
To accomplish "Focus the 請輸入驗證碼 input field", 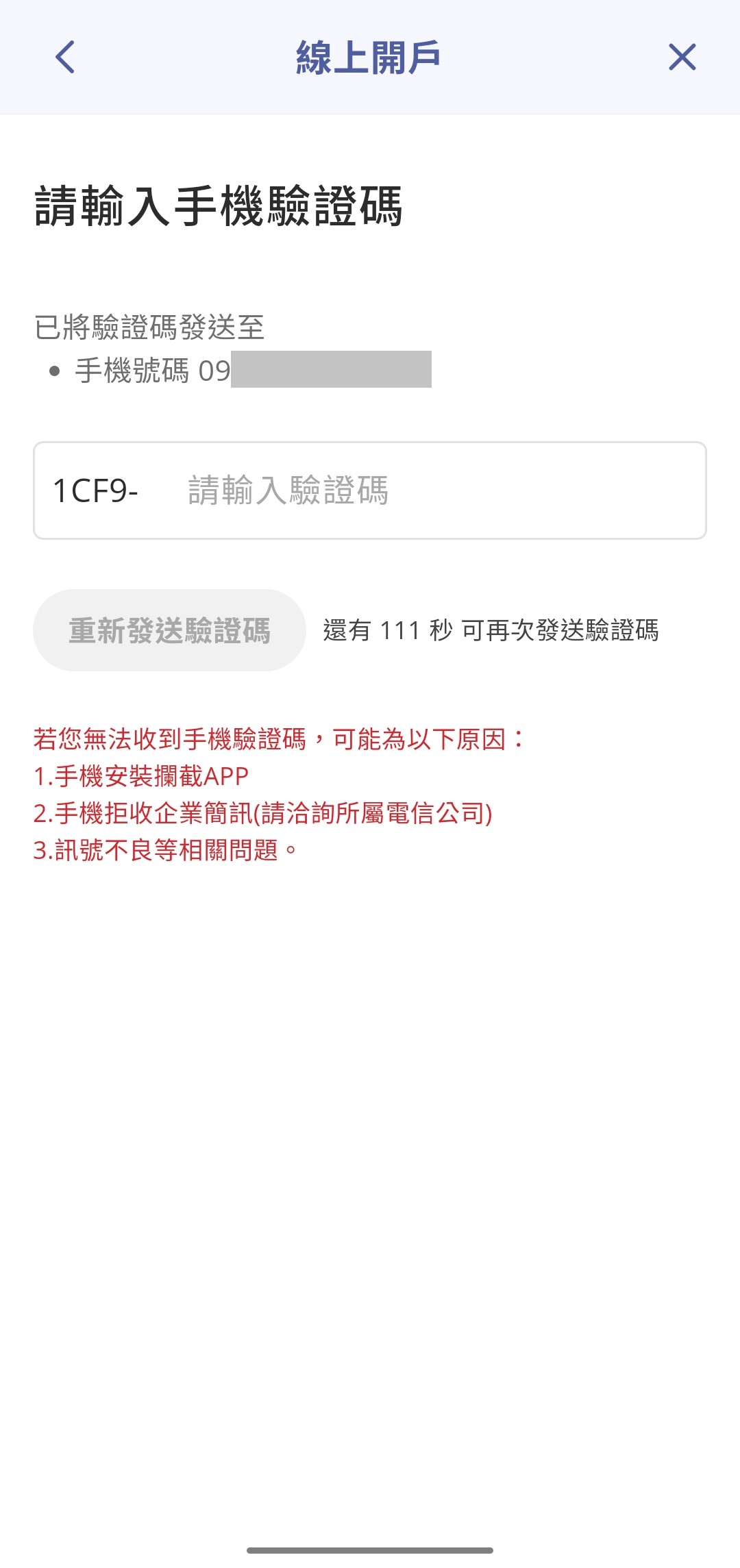I will coord(425,490).
